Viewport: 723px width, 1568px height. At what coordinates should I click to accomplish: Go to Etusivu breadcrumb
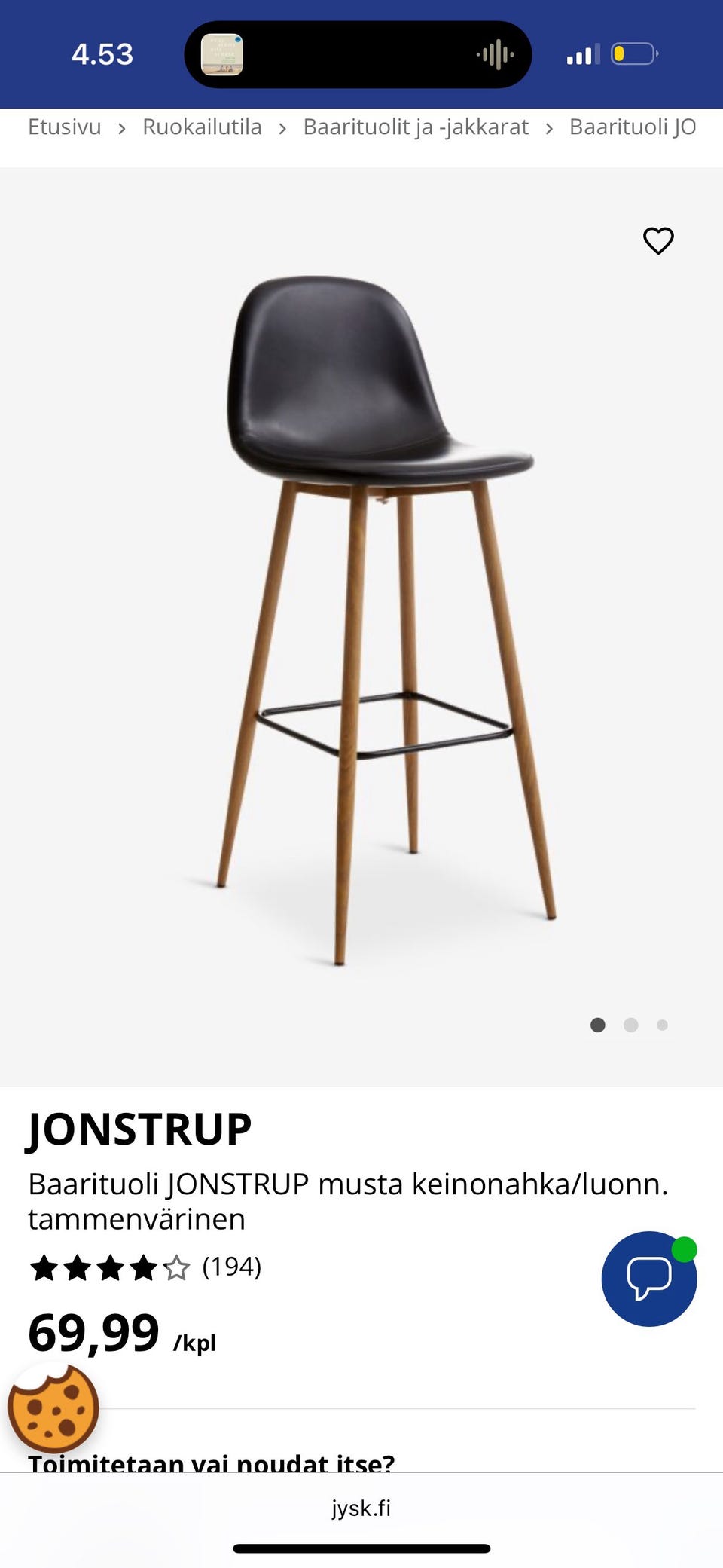(x=65, y=127)
